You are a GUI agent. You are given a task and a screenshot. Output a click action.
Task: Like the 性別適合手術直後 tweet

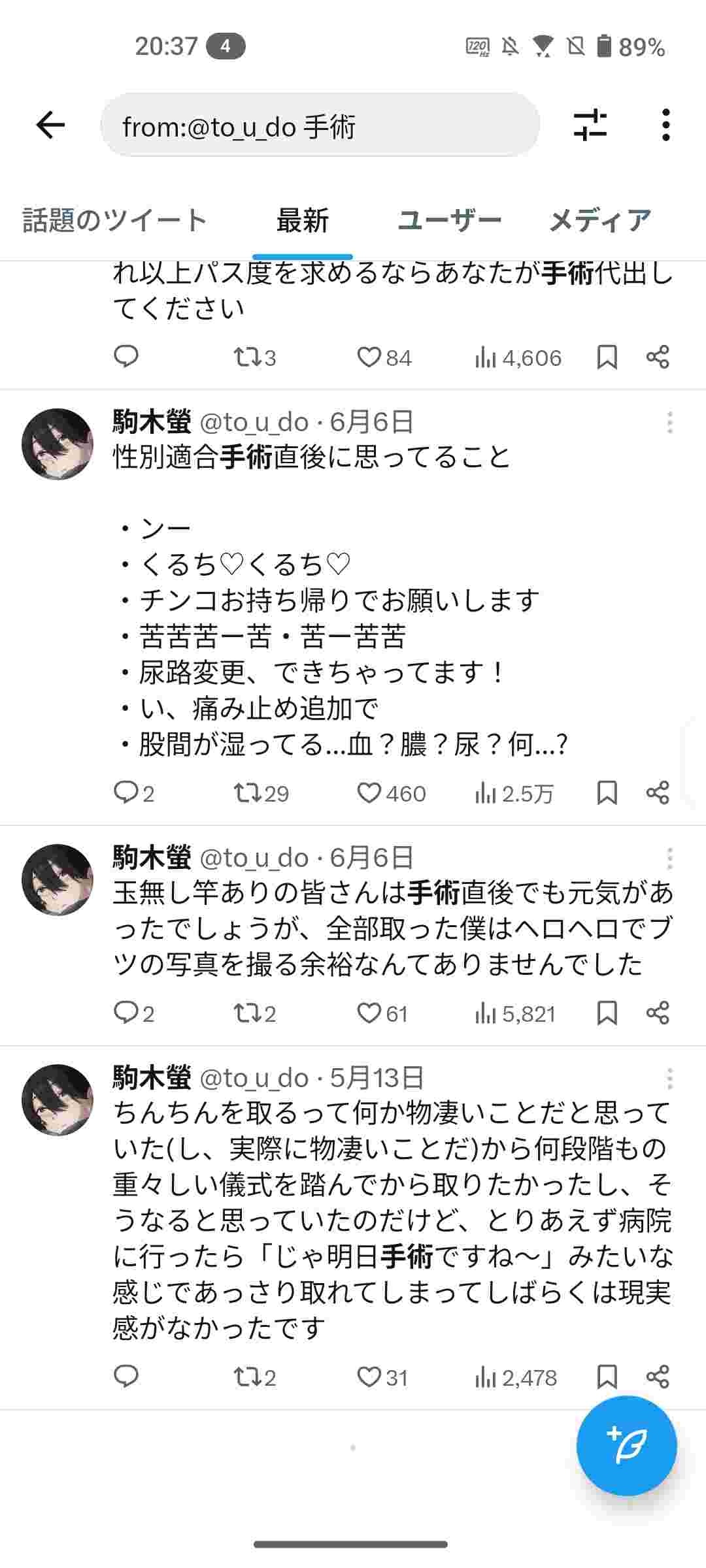pos(369,793)
